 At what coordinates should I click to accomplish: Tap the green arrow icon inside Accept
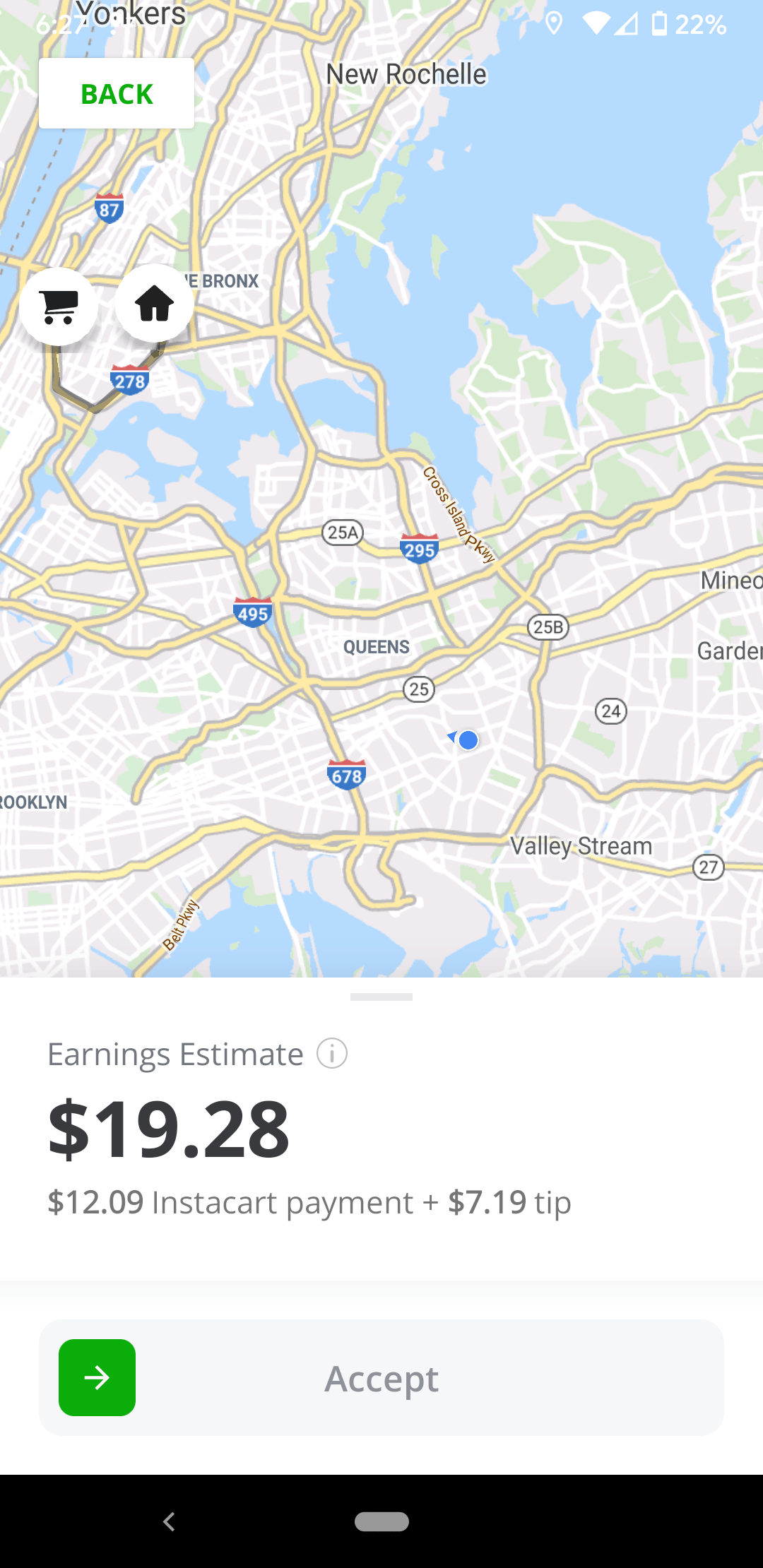pyautogui.click(x=97, y=1377)
